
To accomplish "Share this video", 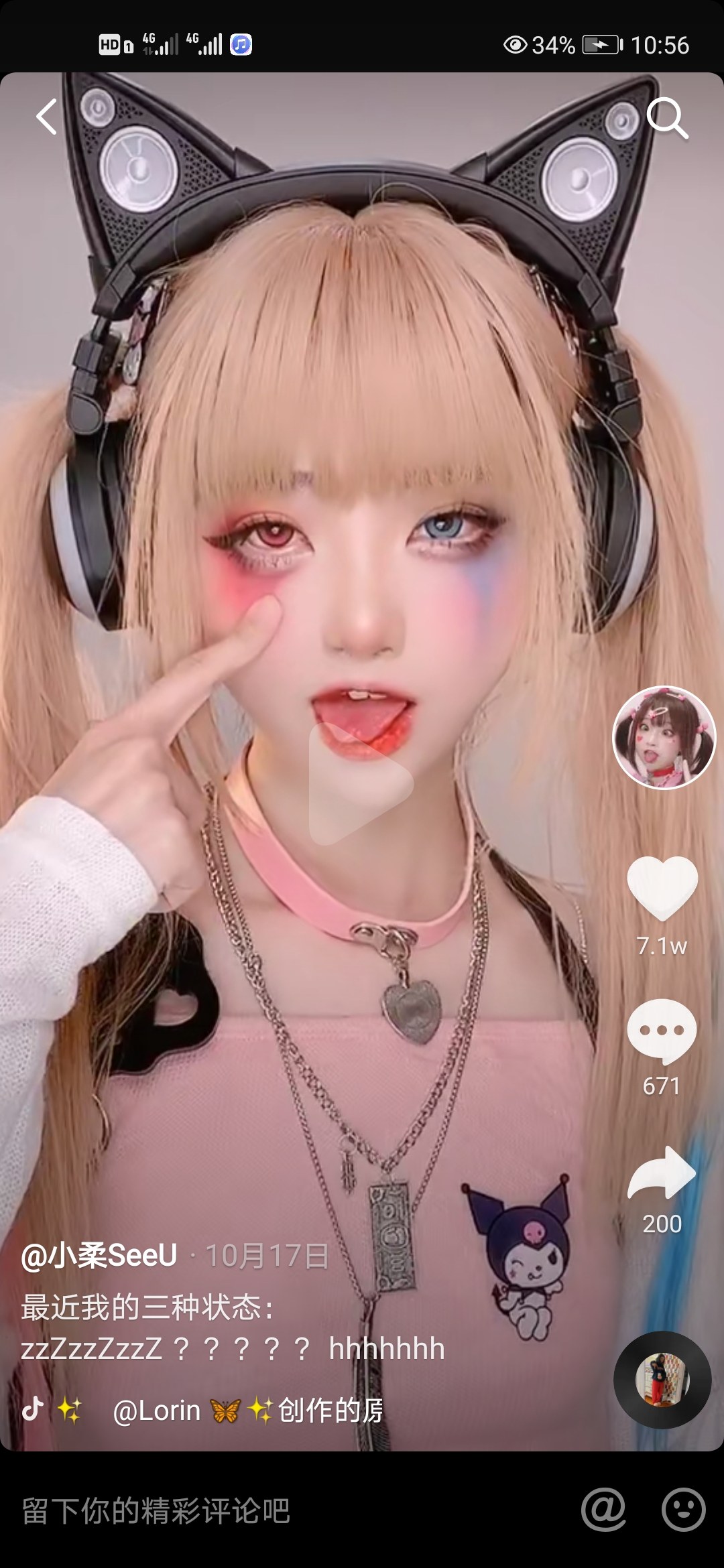I will (662, 1173).
